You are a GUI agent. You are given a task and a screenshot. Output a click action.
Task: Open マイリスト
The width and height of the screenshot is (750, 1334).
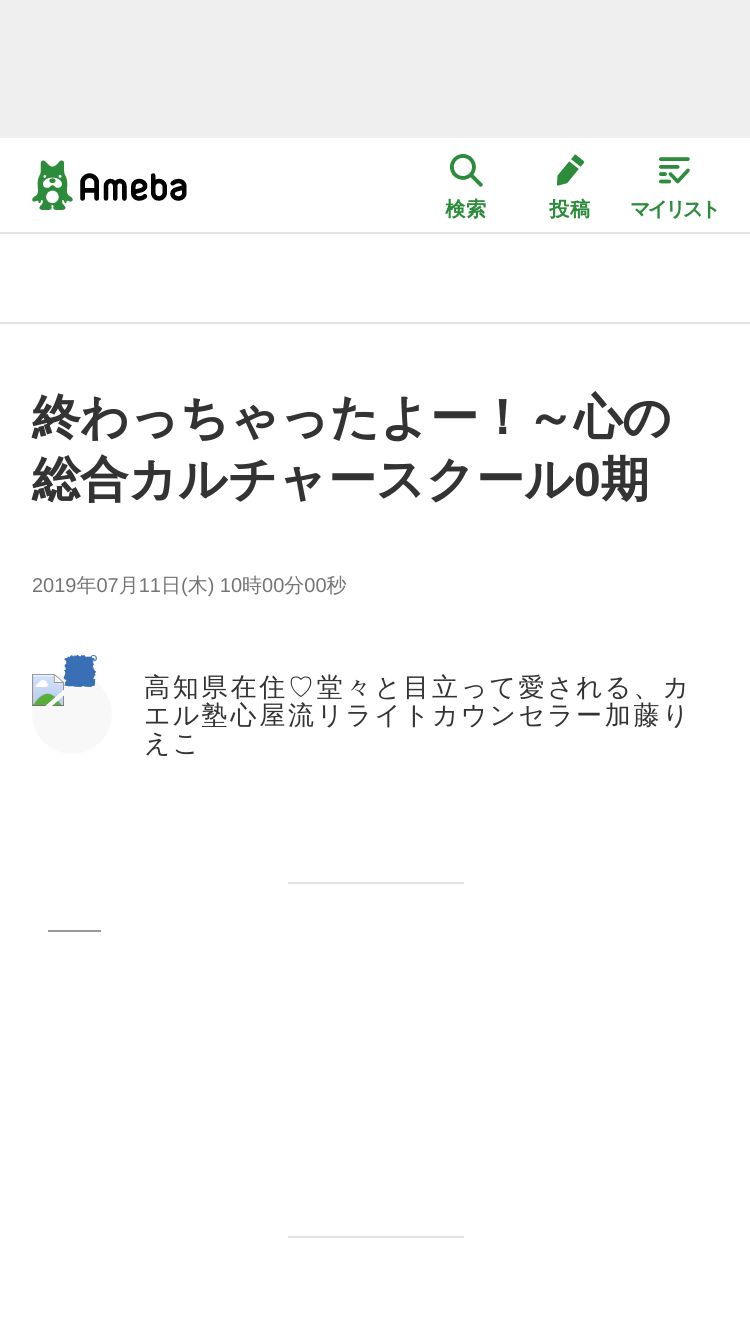click(x=674, y=186)
